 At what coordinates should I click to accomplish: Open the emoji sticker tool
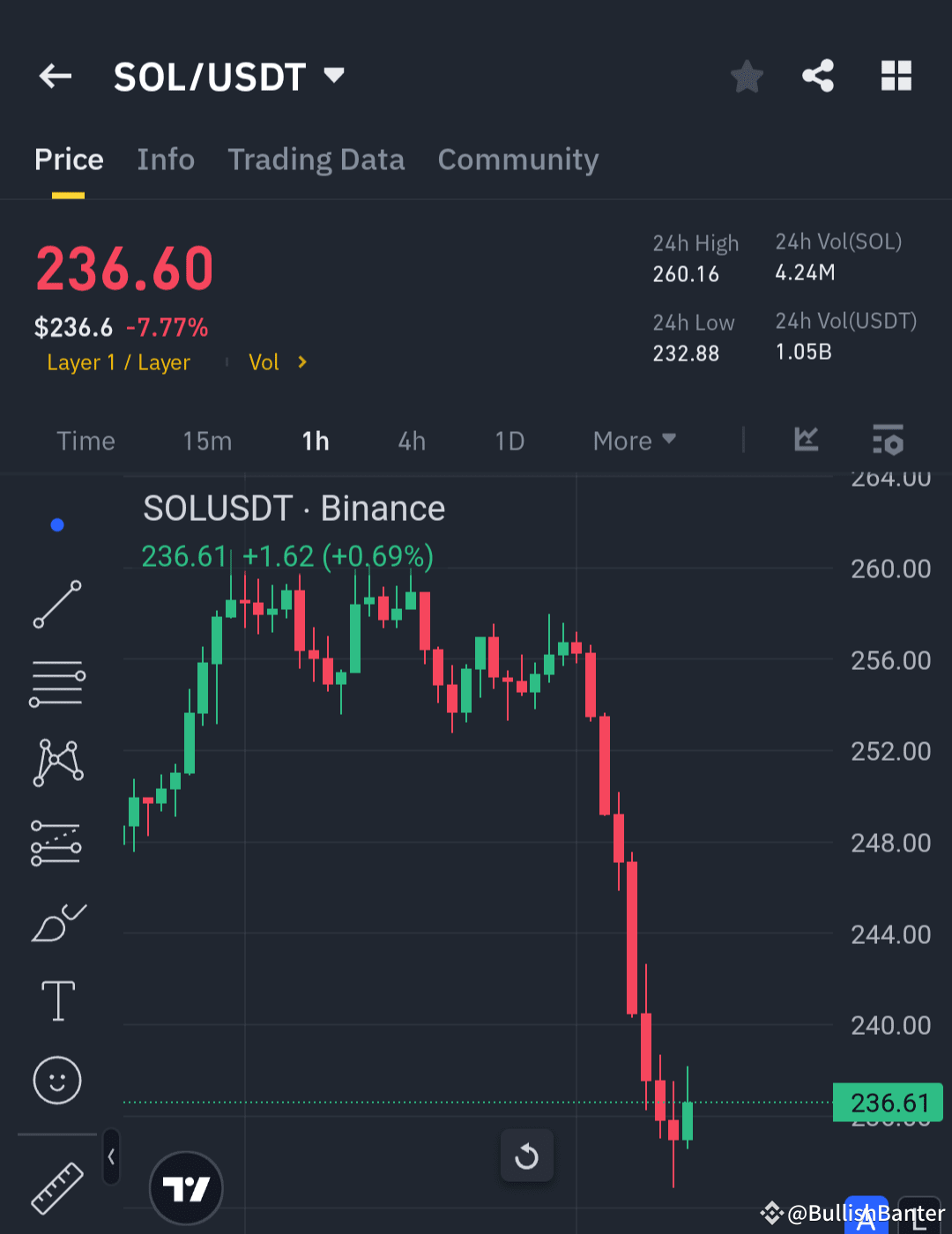tap(56, 1081)
